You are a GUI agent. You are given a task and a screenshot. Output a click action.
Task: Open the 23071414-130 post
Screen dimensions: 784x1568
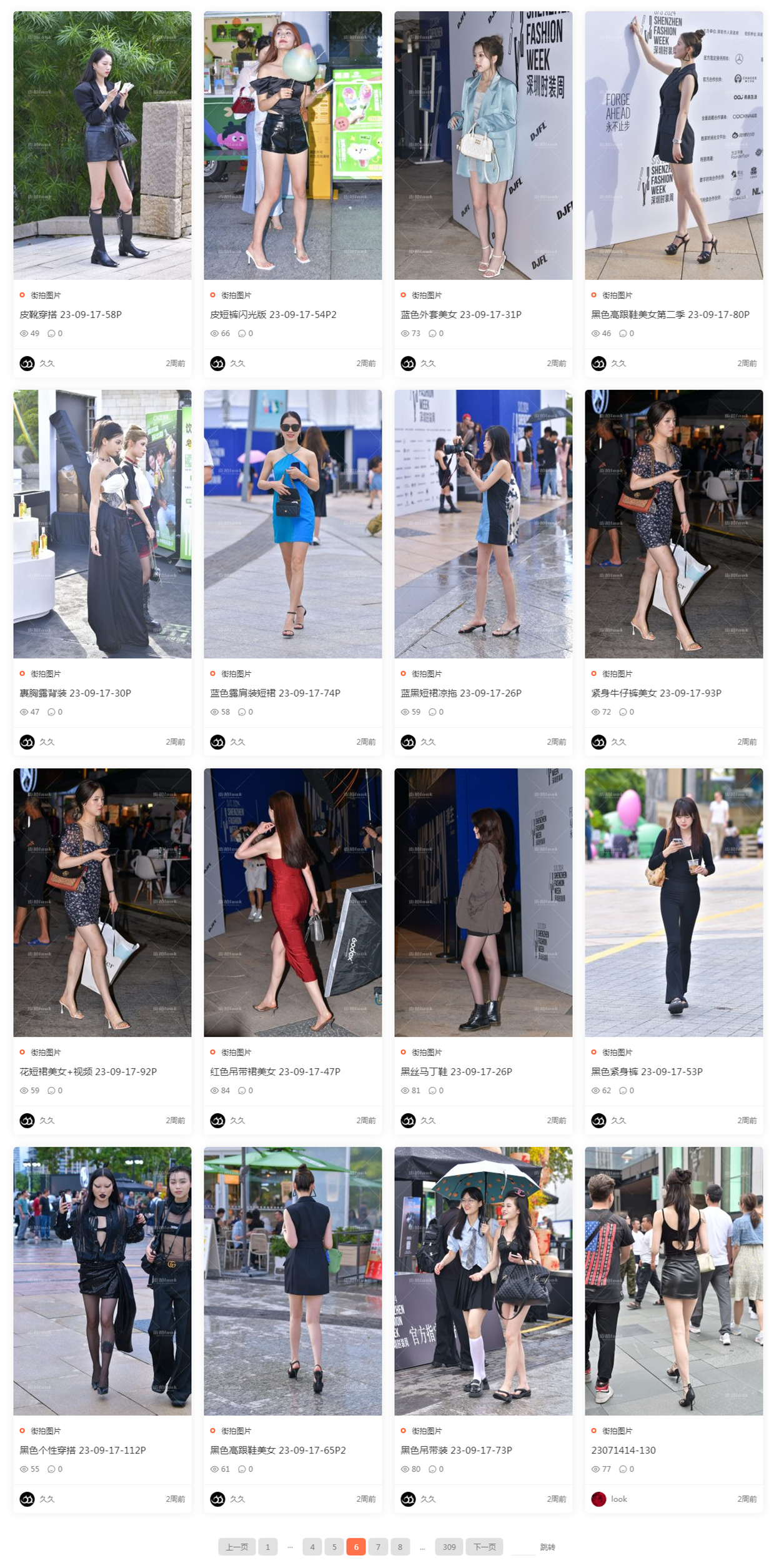click(x=623, y=1450)
